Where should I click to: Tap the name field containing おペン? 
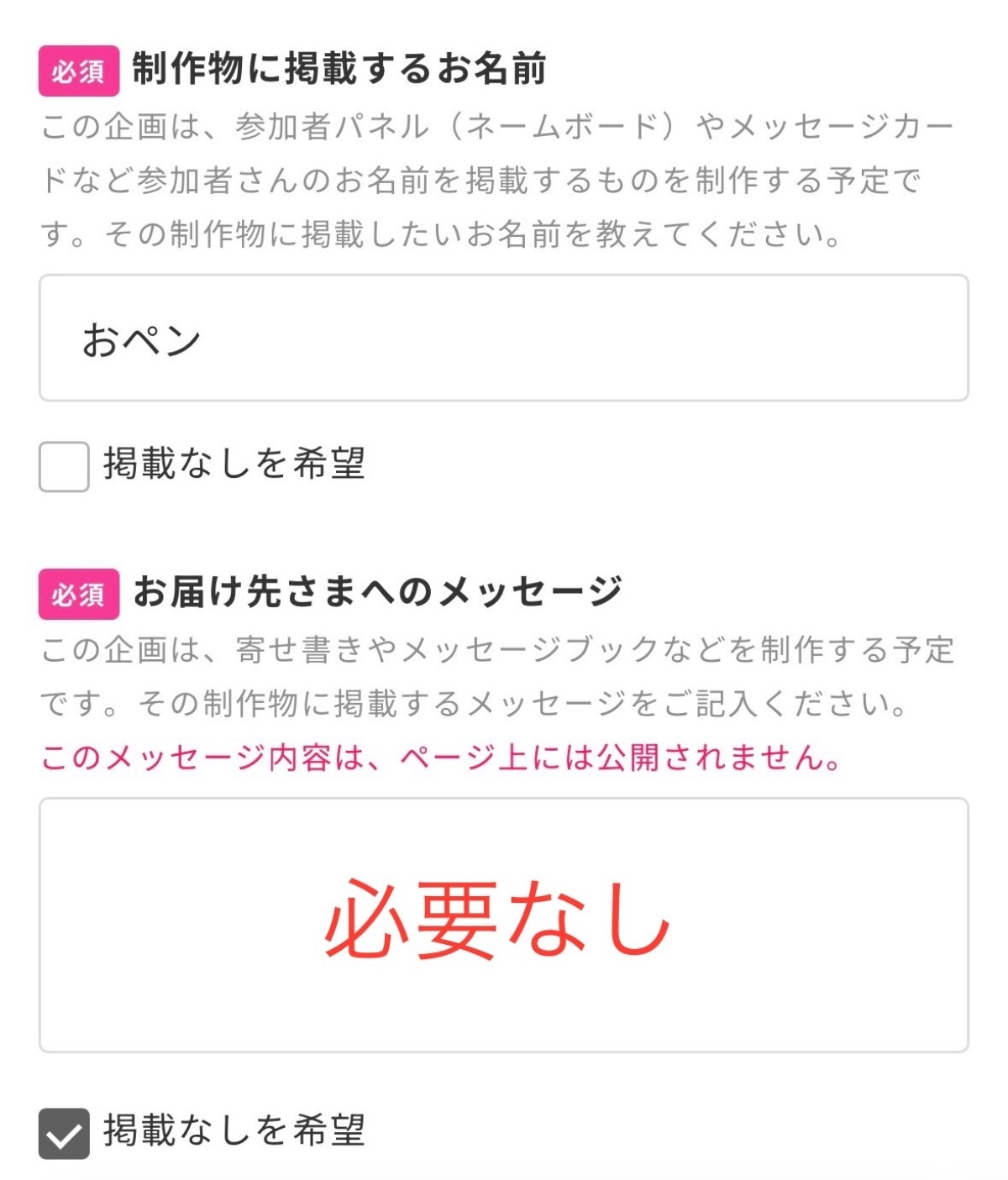[504, 338]
